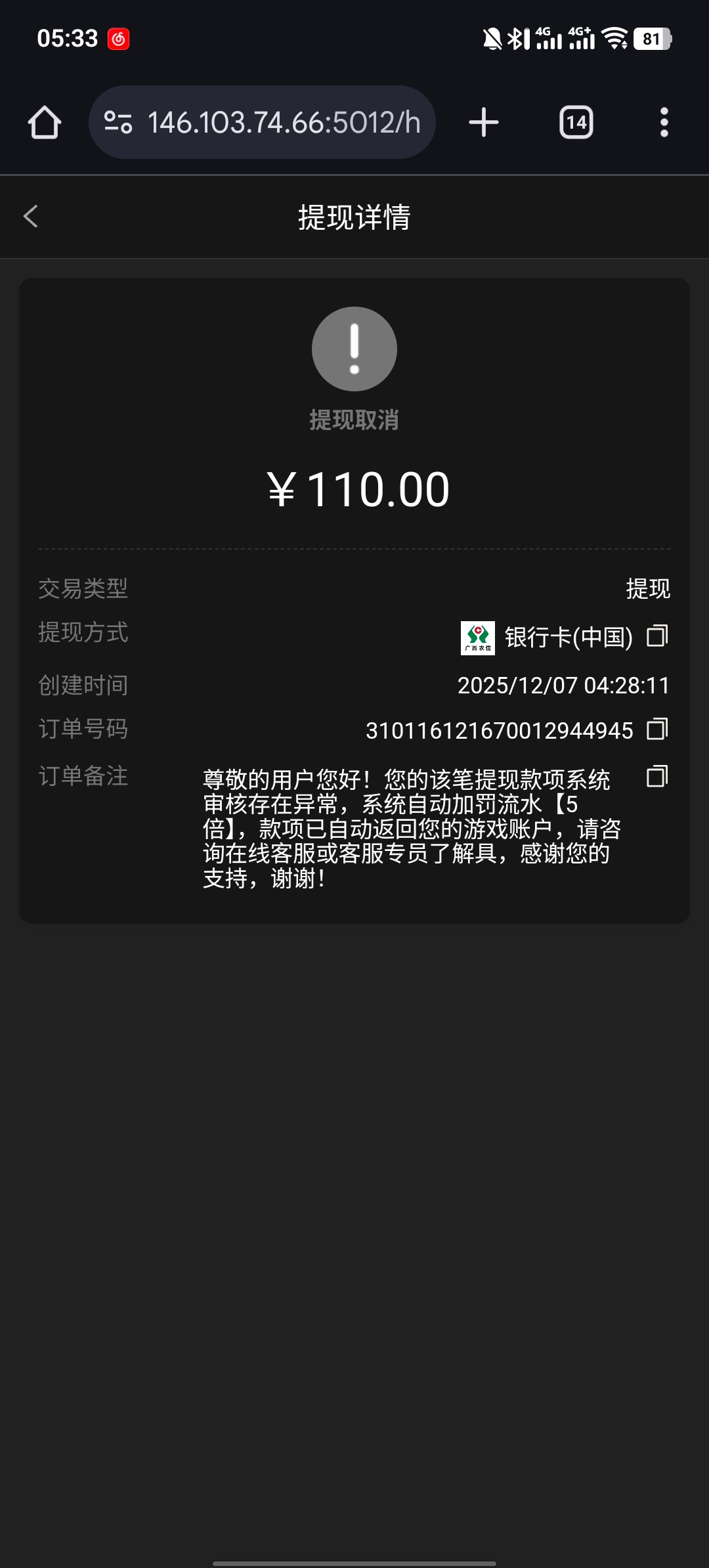Open the browser overflow menu
The image size is (709, 1568).
tap(664, 123)
